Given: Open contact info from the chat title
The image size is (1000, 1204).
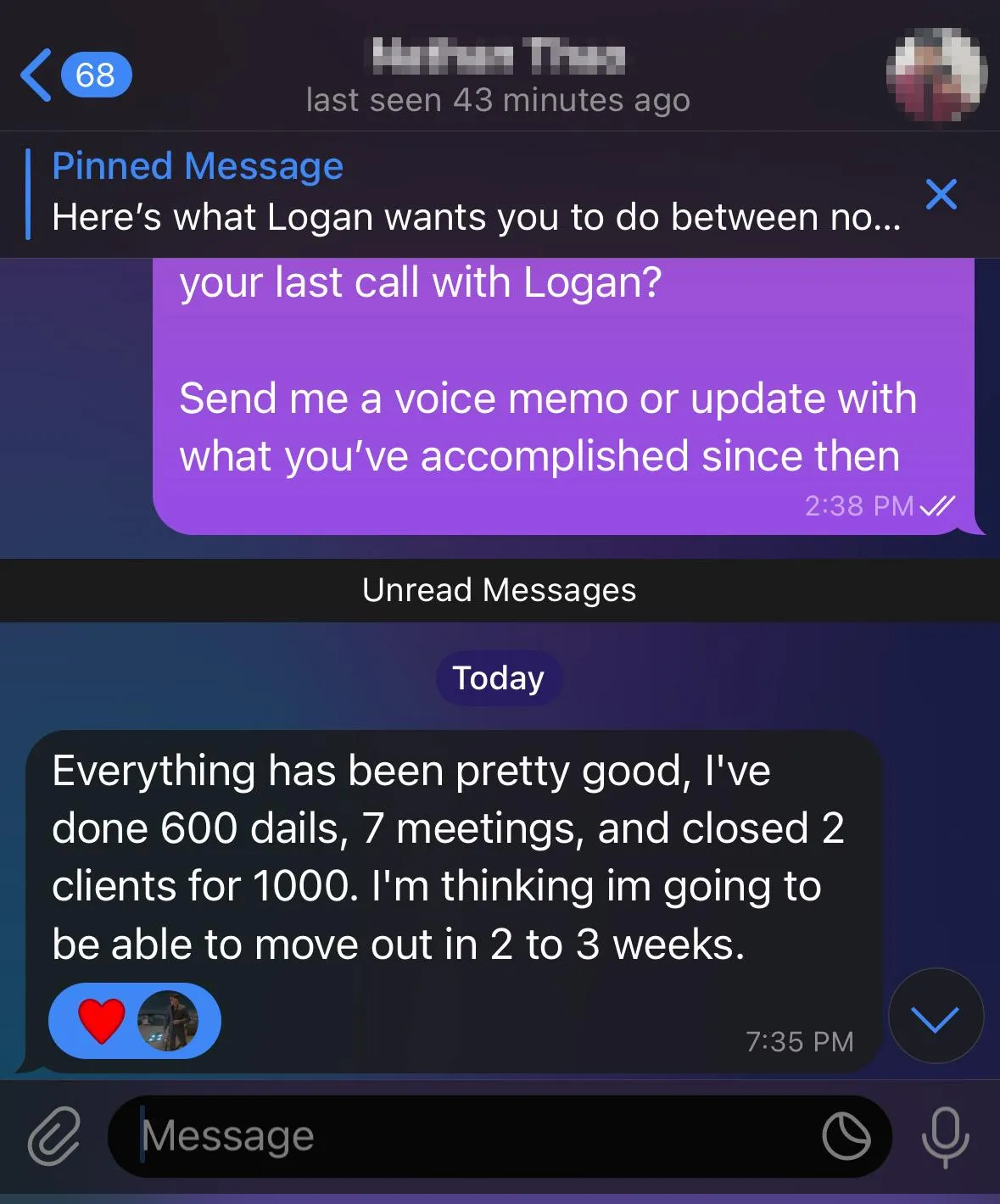Looking at the screenshot, I should [x=499, y=76].
